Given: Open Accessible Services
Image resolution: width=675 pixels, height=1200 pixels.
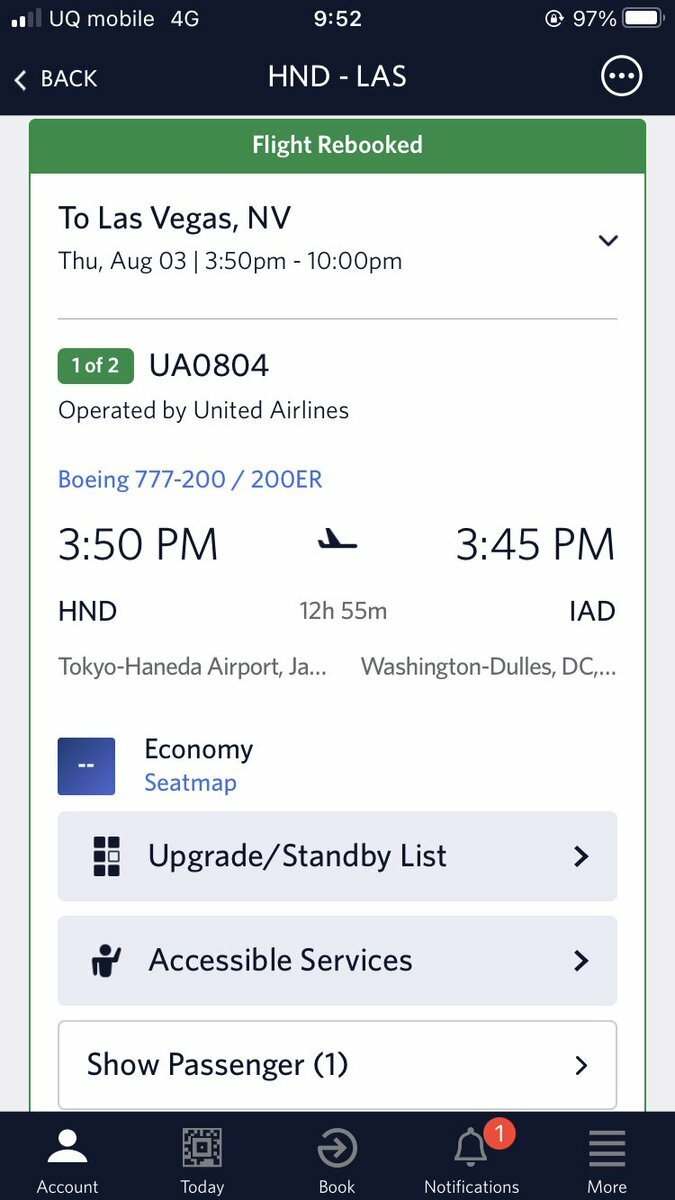Looking at the screenshot, I should coord(337,960).
